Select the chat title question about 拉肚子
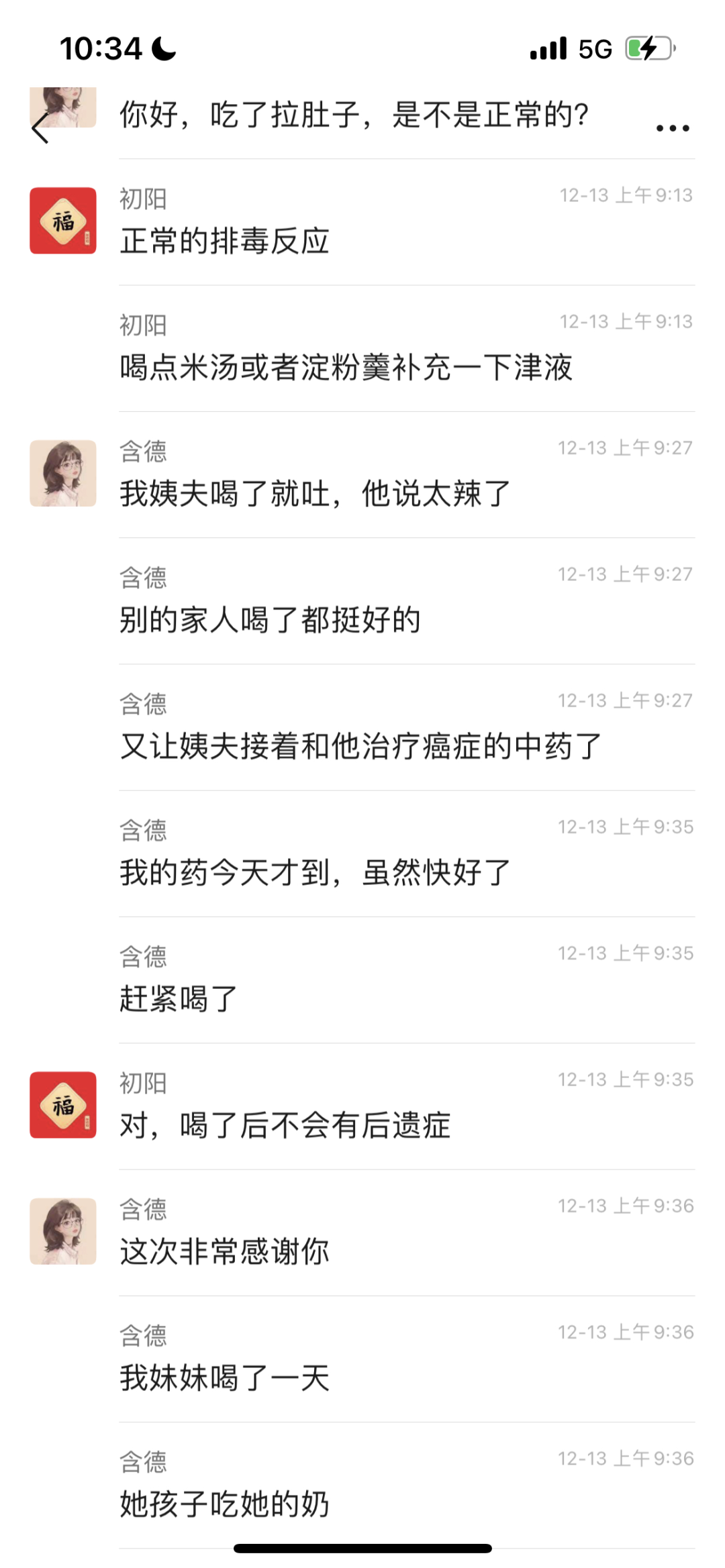Image resolution: width=725 pixels, height=1568 pixels. point(354,114)
